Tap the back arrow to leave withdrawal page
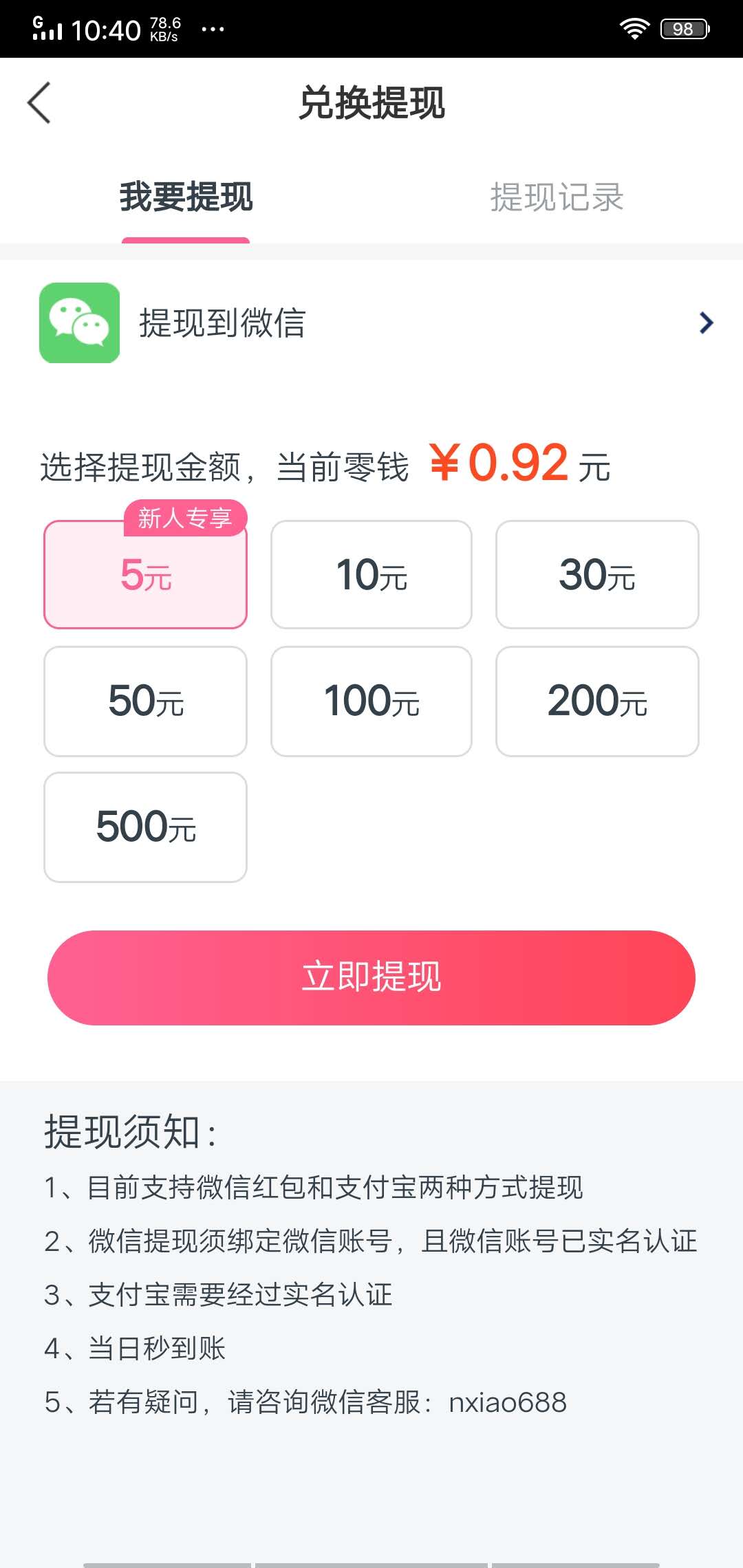Viewport: 743px width, 1568px height. (x=39, y=103)
